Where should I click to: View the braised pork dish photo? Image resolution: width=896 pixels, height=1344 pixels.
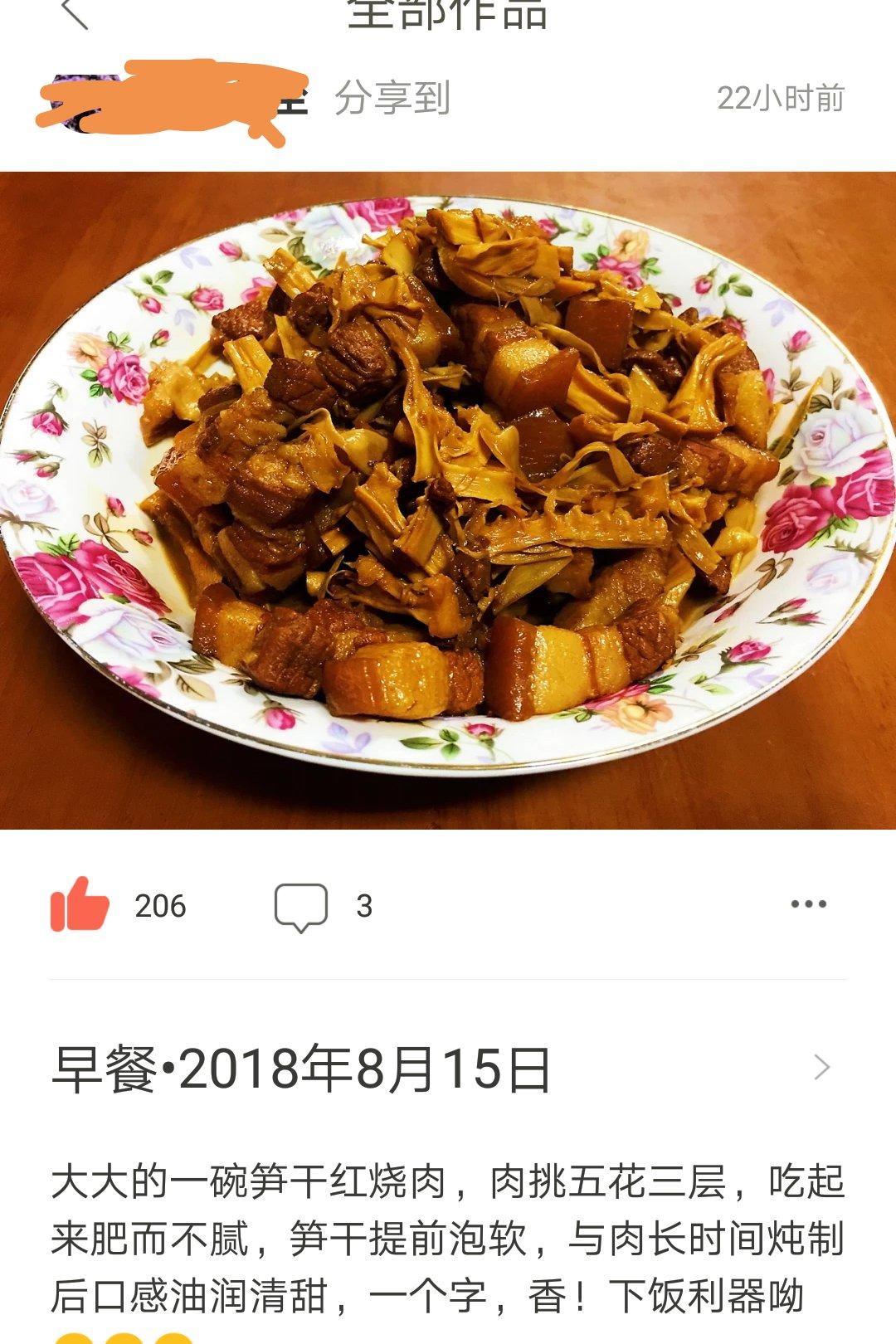tap(448, 499)
